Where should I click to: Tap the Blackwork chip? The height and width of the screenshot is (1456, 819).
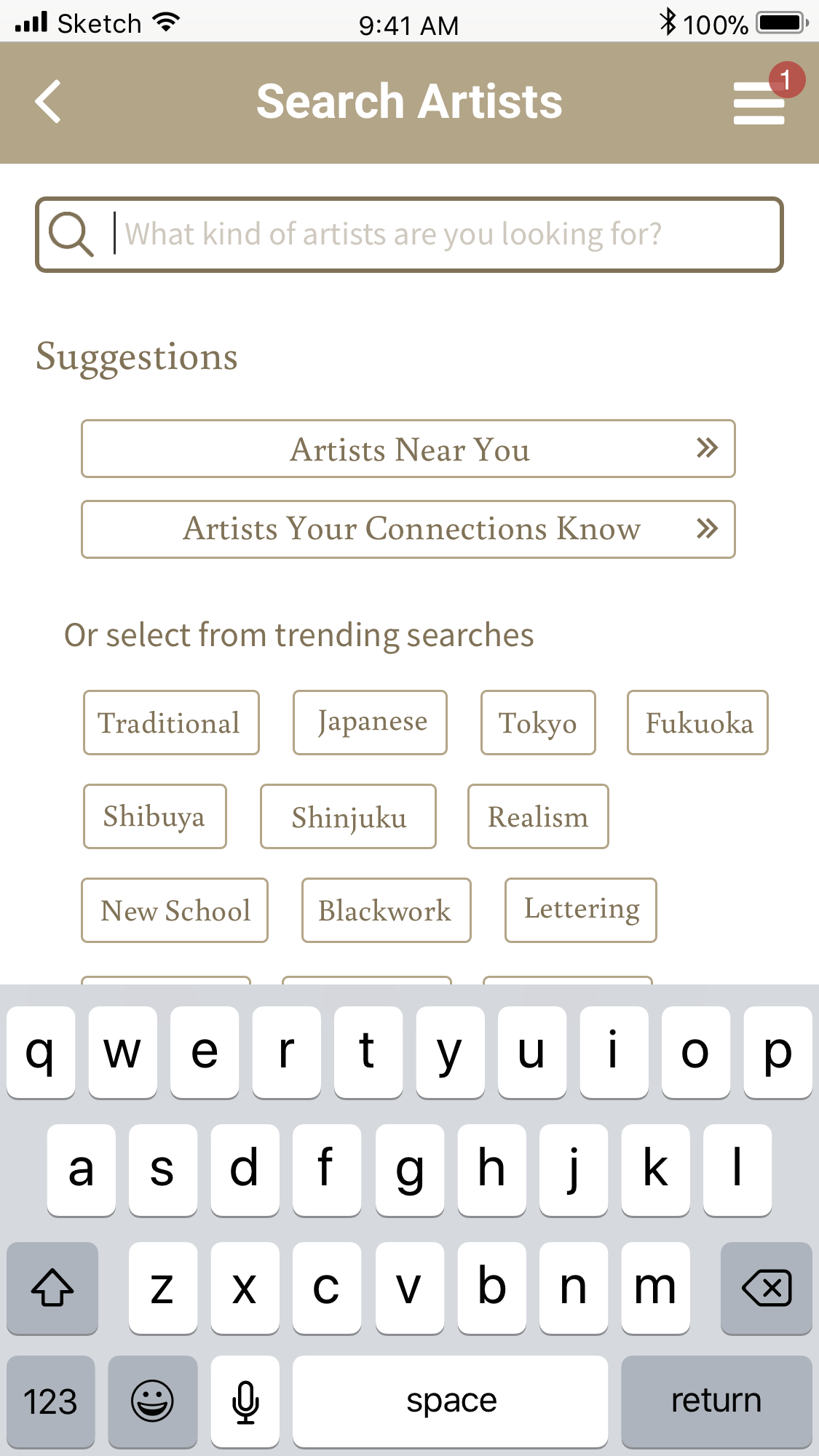(x=387, y=910)
